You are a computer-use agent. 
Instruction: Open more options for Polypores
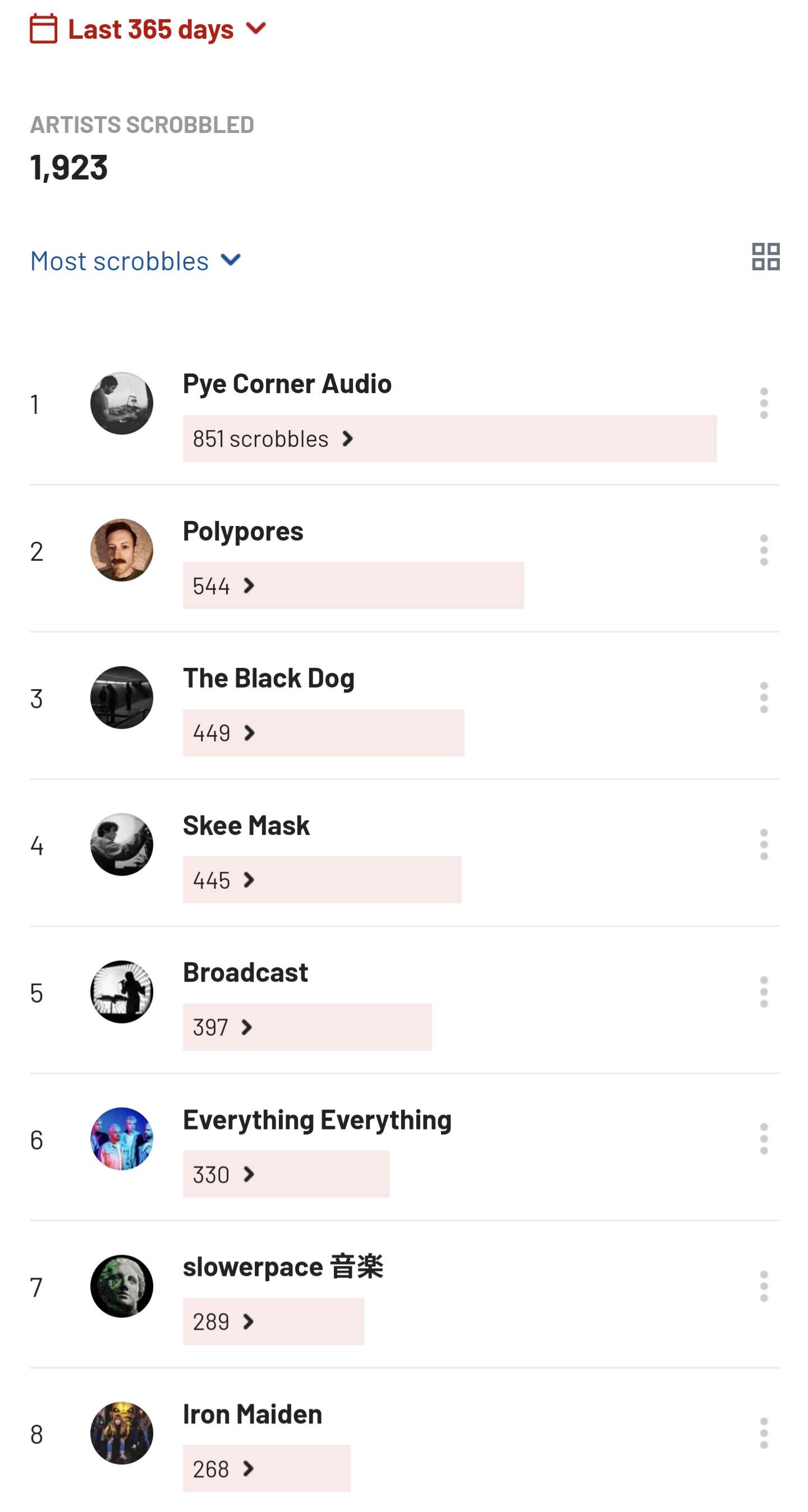[x=763, y=551]
